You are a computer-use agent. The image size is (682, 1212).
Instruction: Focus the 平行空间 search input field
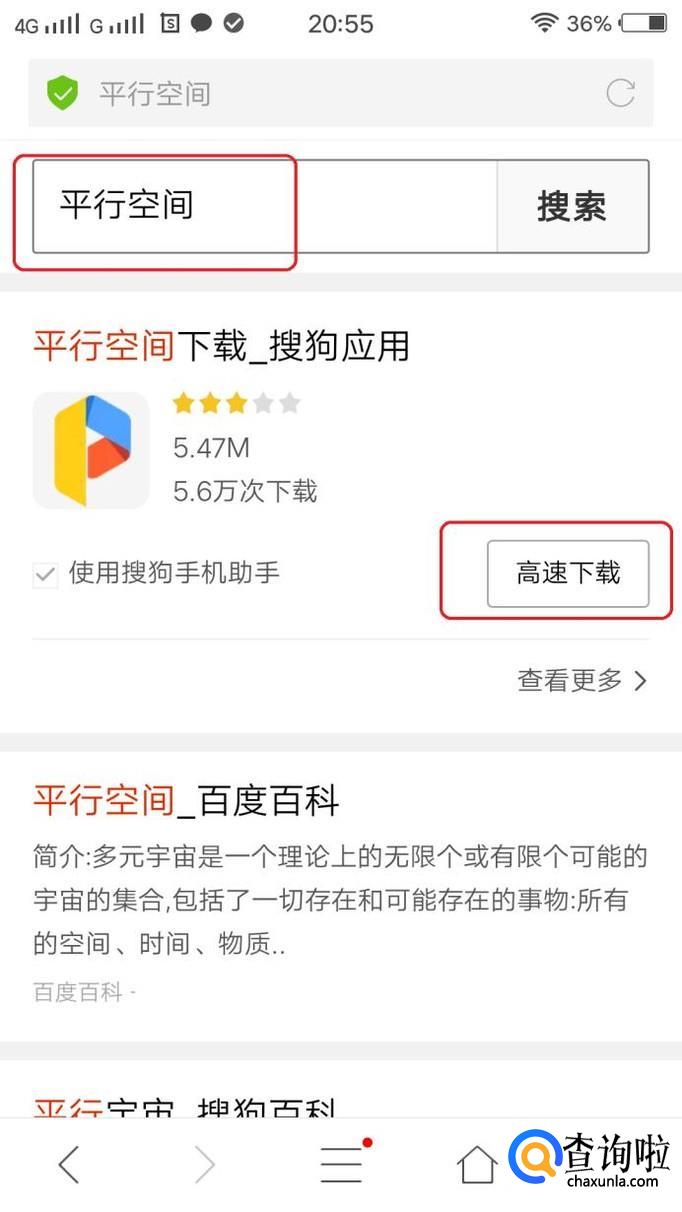pyautogui.click(x=265, y=206)
